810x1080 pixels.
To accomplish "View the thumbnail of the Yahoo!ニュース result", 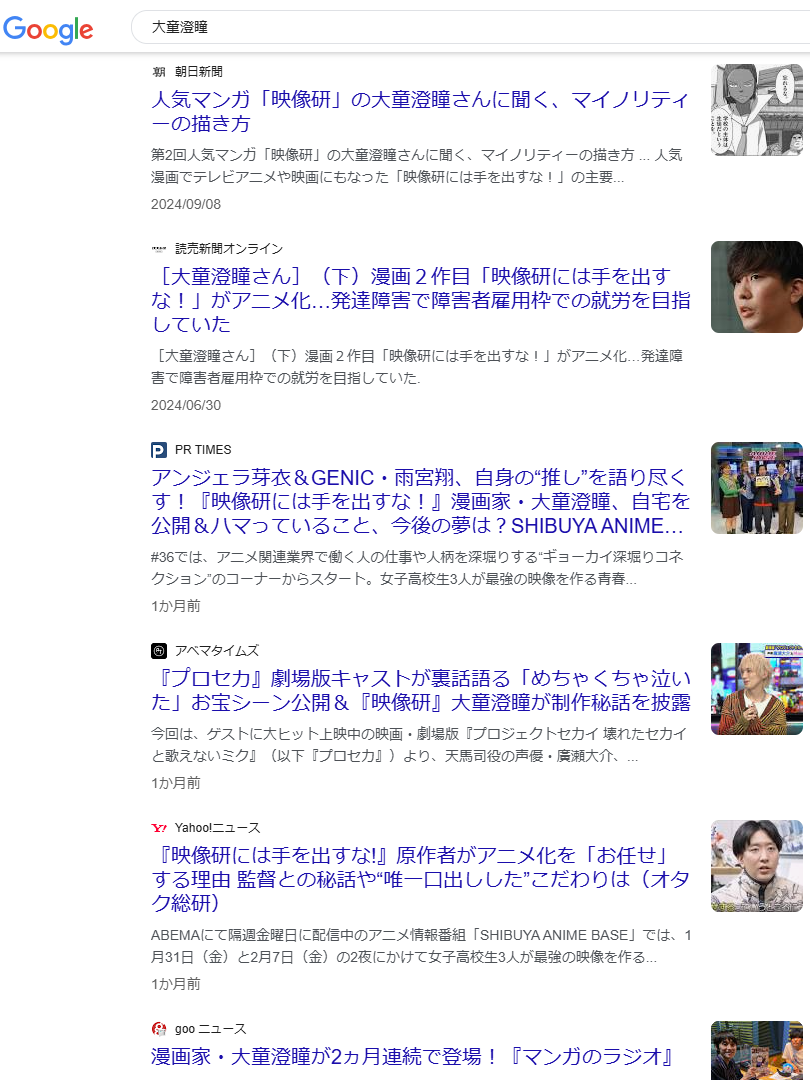I will (x=756, y=866).
